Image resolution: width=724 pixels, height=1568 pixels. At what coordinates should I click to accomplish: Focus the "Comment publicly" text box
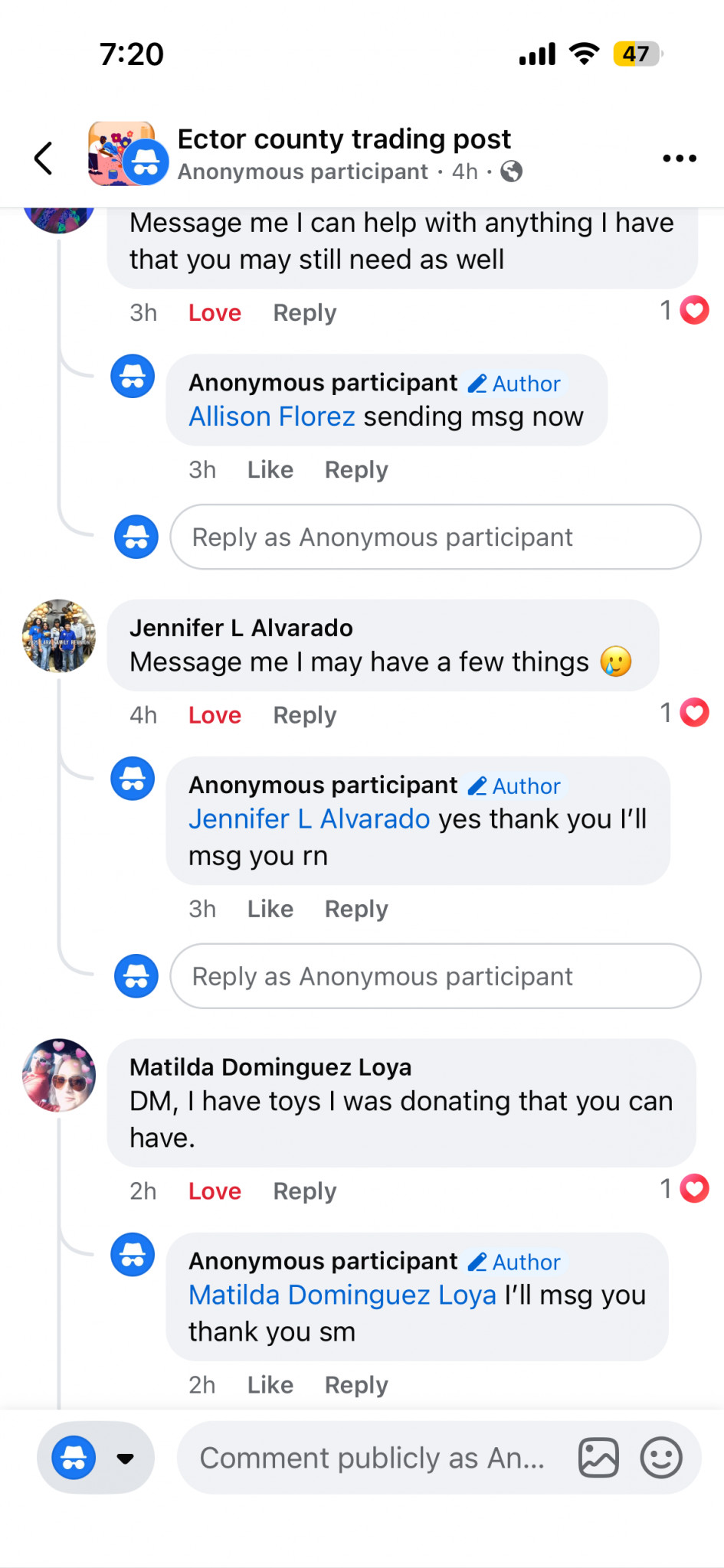[x=372, y=1459]
